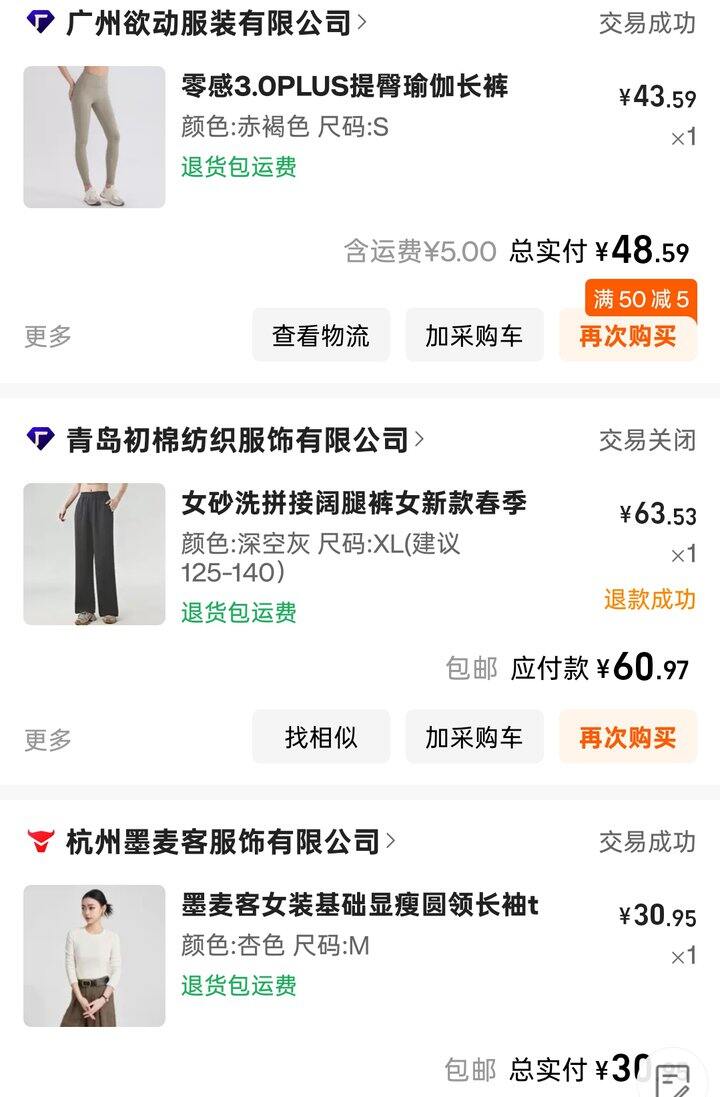Add the yoga pants to cart via 加采购车
This screenshot has width=720, height=1097.
click(x=474, y=336)
